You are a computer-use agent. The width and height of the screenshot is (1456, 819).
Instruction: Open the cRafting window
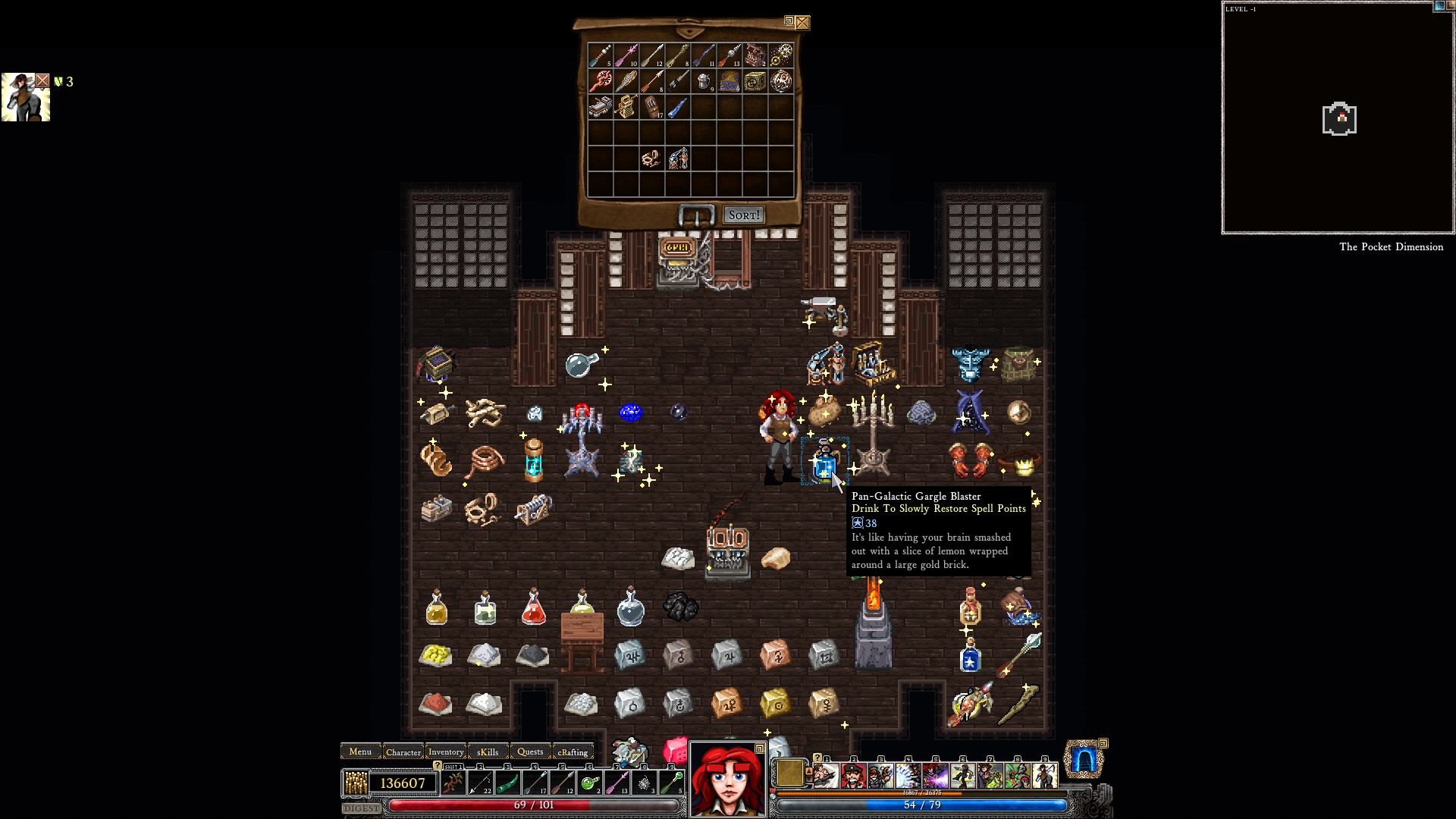point(573,752)
